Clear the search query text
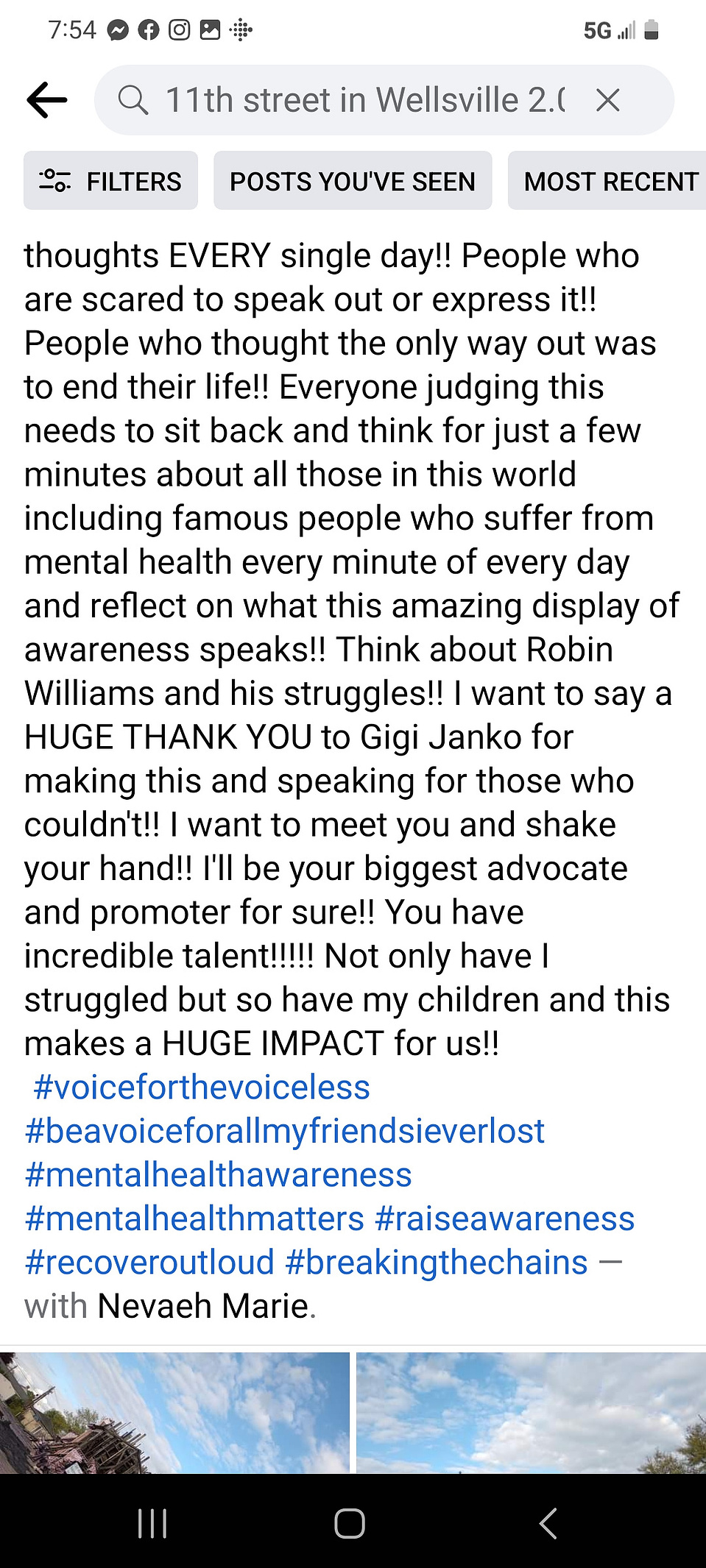 tap(608, 100)
